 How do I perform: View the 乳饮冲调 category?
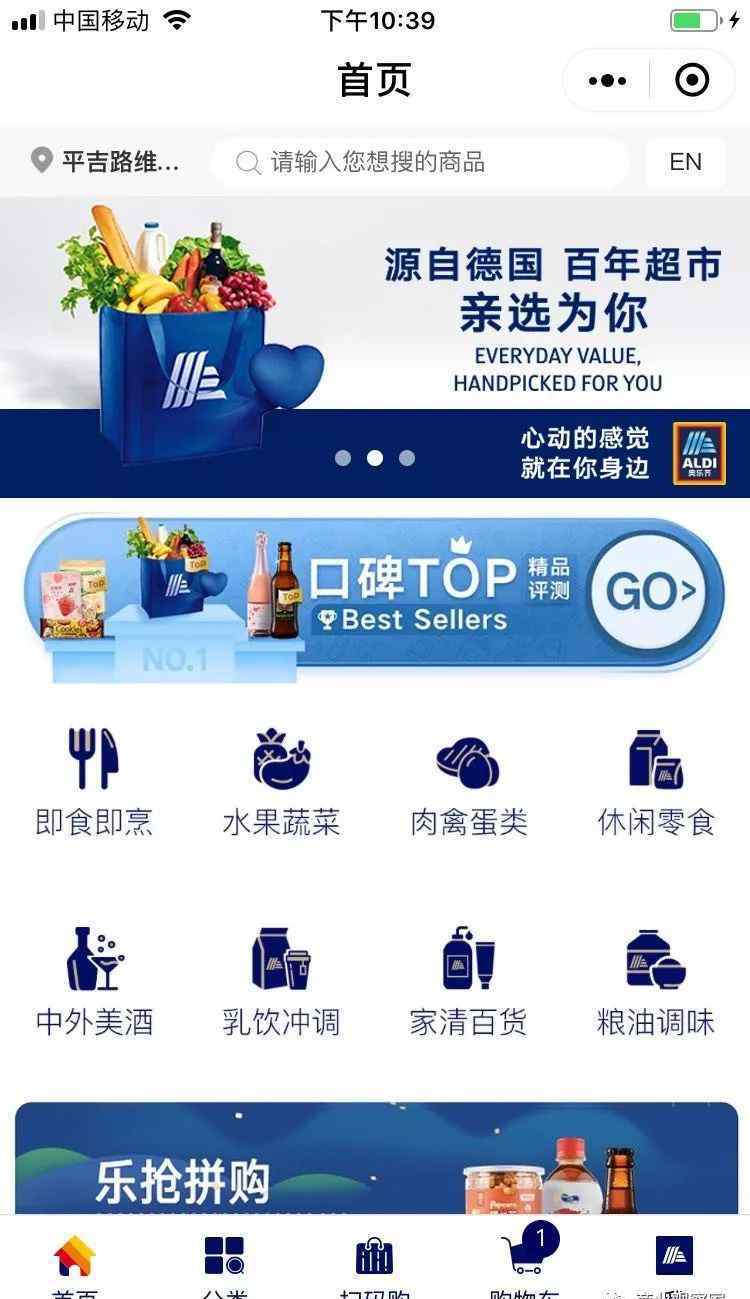(x=281, y=982)
